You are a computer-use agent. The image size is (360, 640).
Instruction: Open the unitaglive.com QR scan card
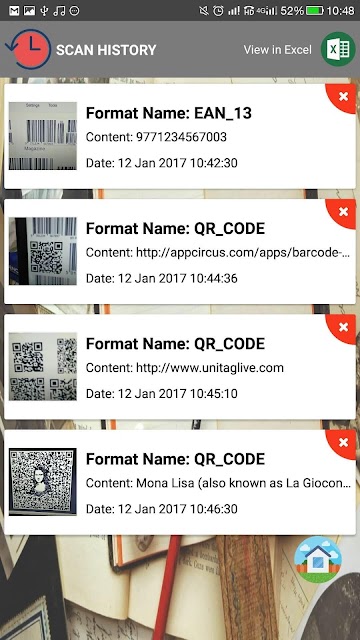pyautogui.click(x=180, y=367)
